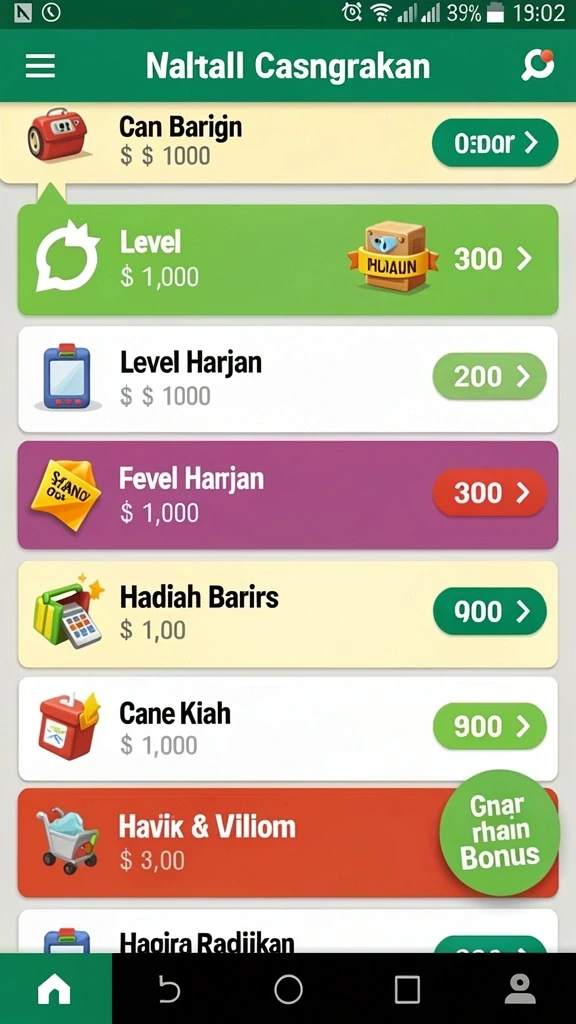Open the Hagira Radjikan card
The height and width of the screenshot is (1024, 576).
pos(288,931)
